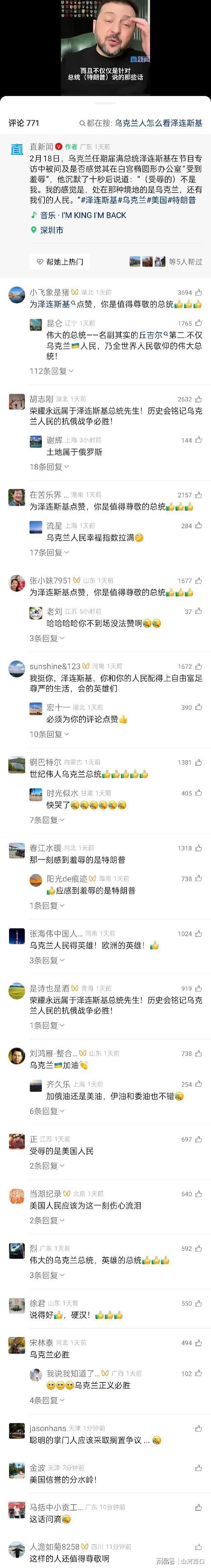Expand the 6条回复 replies
The image size is (211, 1568).
click(47, 1111)
